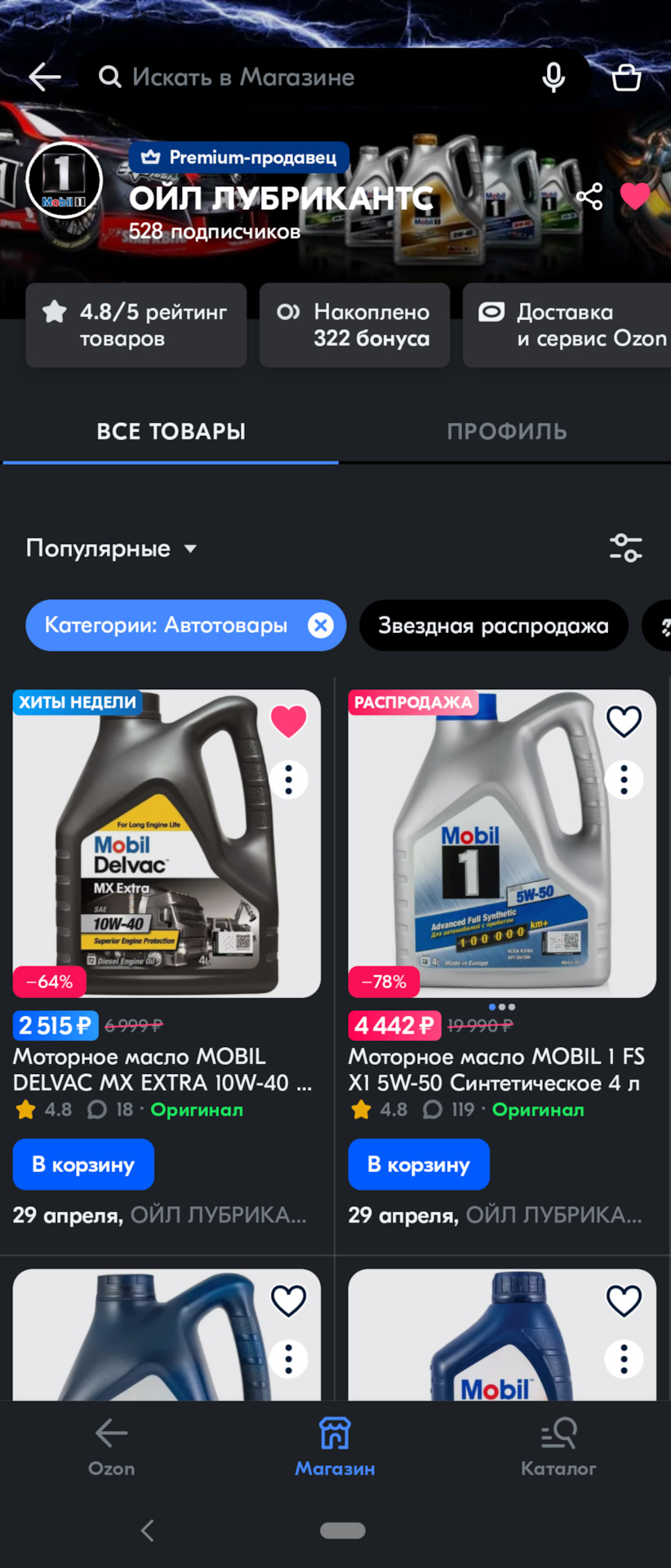This screenshot has width=671, height=1568.
Task: Start voice search with the microphone
Action: tap(553, 78)
